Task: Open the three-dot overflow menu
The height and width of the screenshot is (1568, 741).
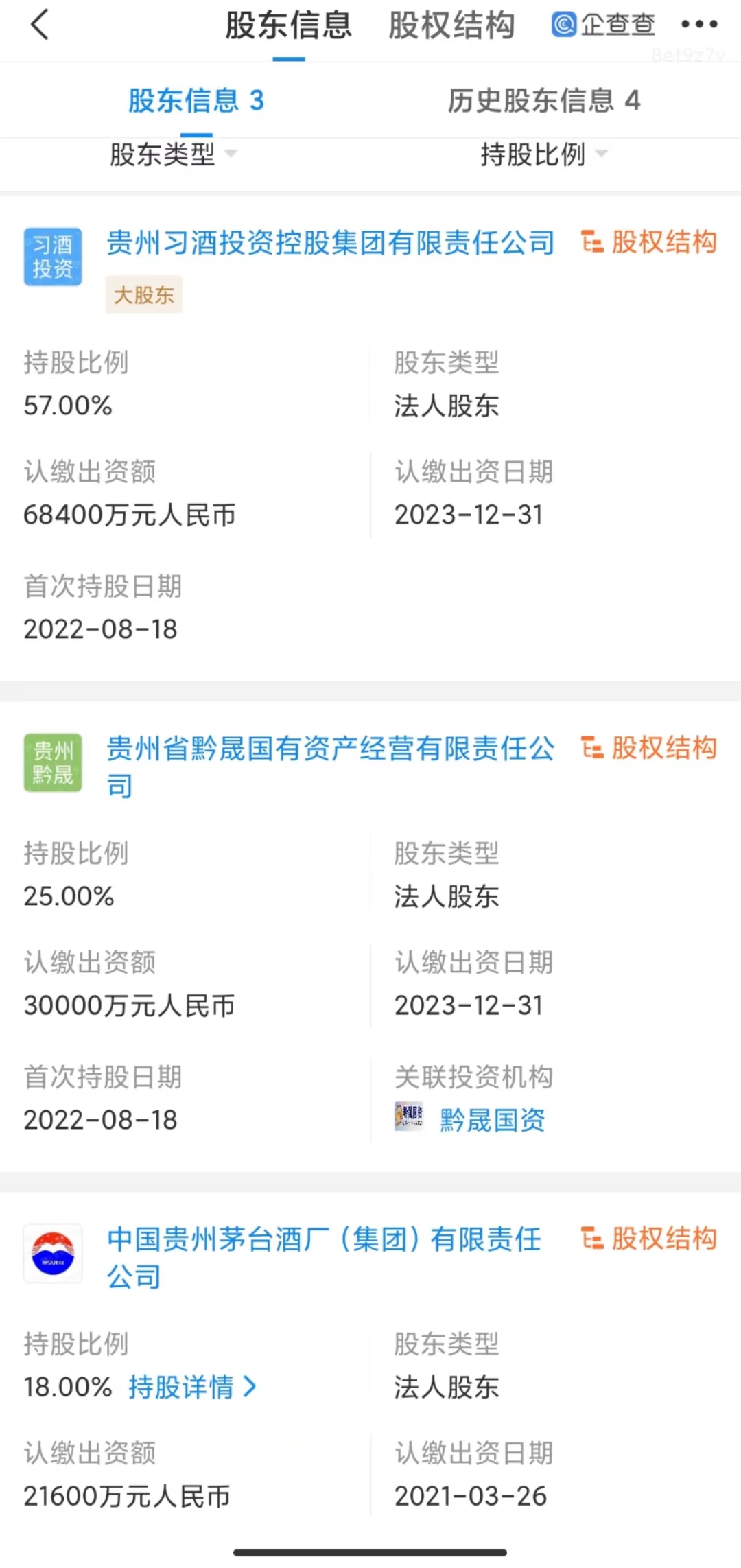Action: [x=699, y=25]
